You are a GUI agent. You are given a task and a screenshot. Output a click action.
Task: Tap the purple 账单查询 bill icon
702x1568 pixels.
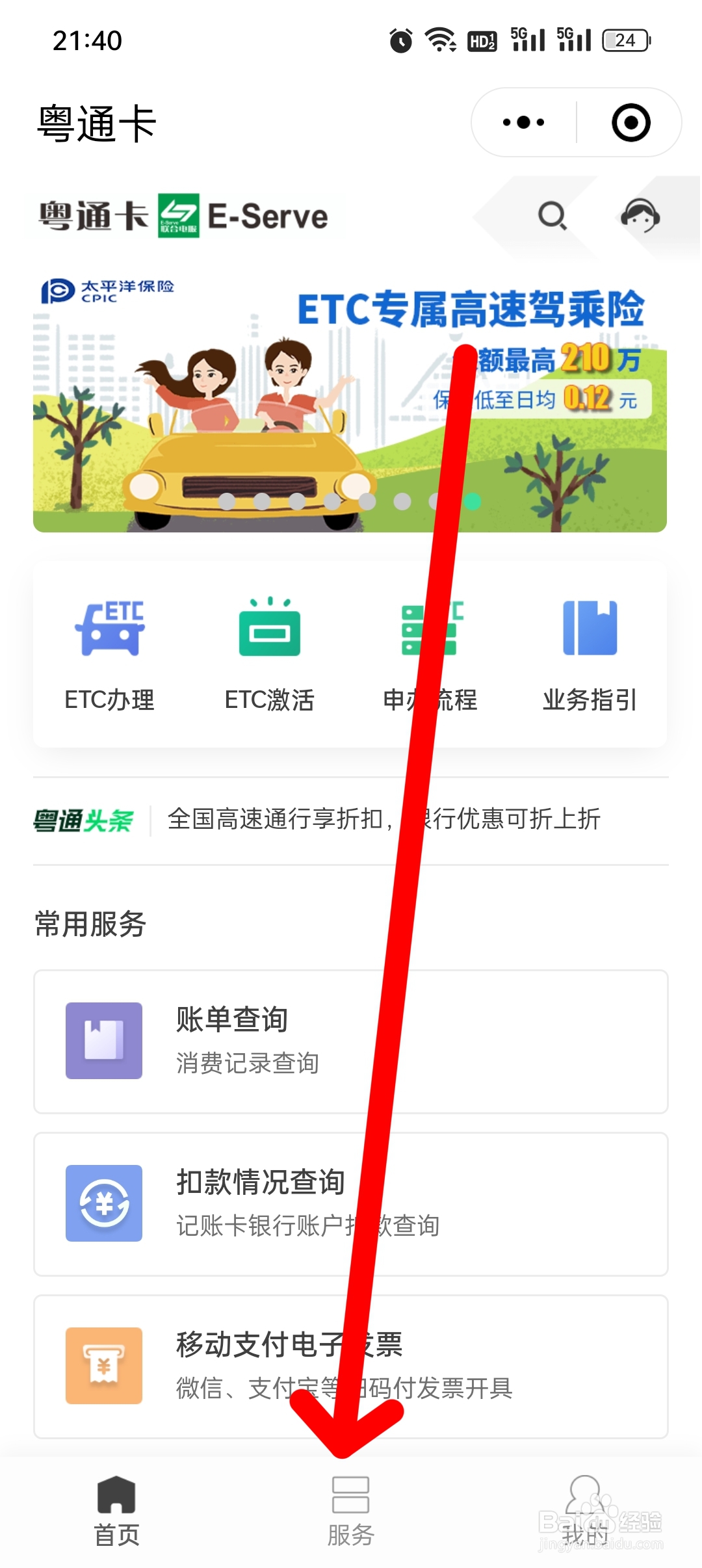[103, 1041]
